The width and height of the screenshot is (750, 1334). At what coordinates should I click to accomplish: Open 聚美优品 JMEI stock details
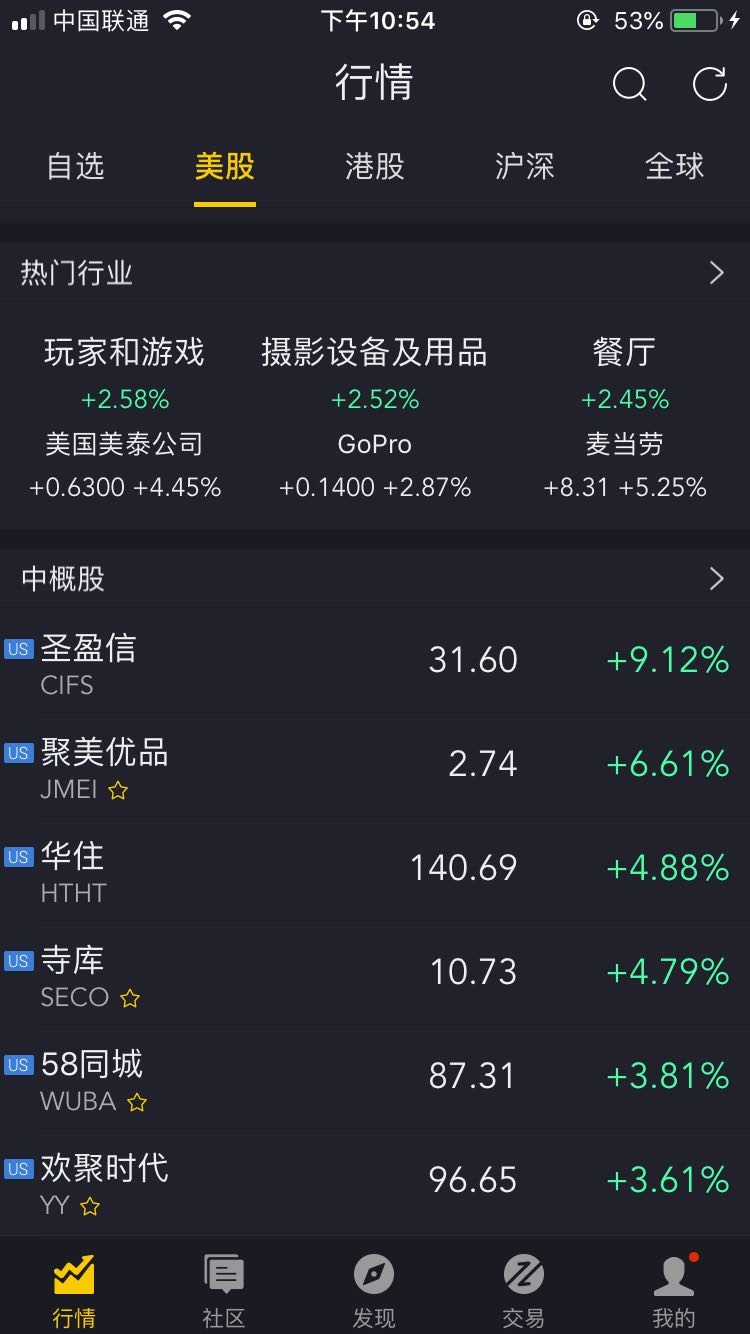pyautogui.click(x=375, y=765)
